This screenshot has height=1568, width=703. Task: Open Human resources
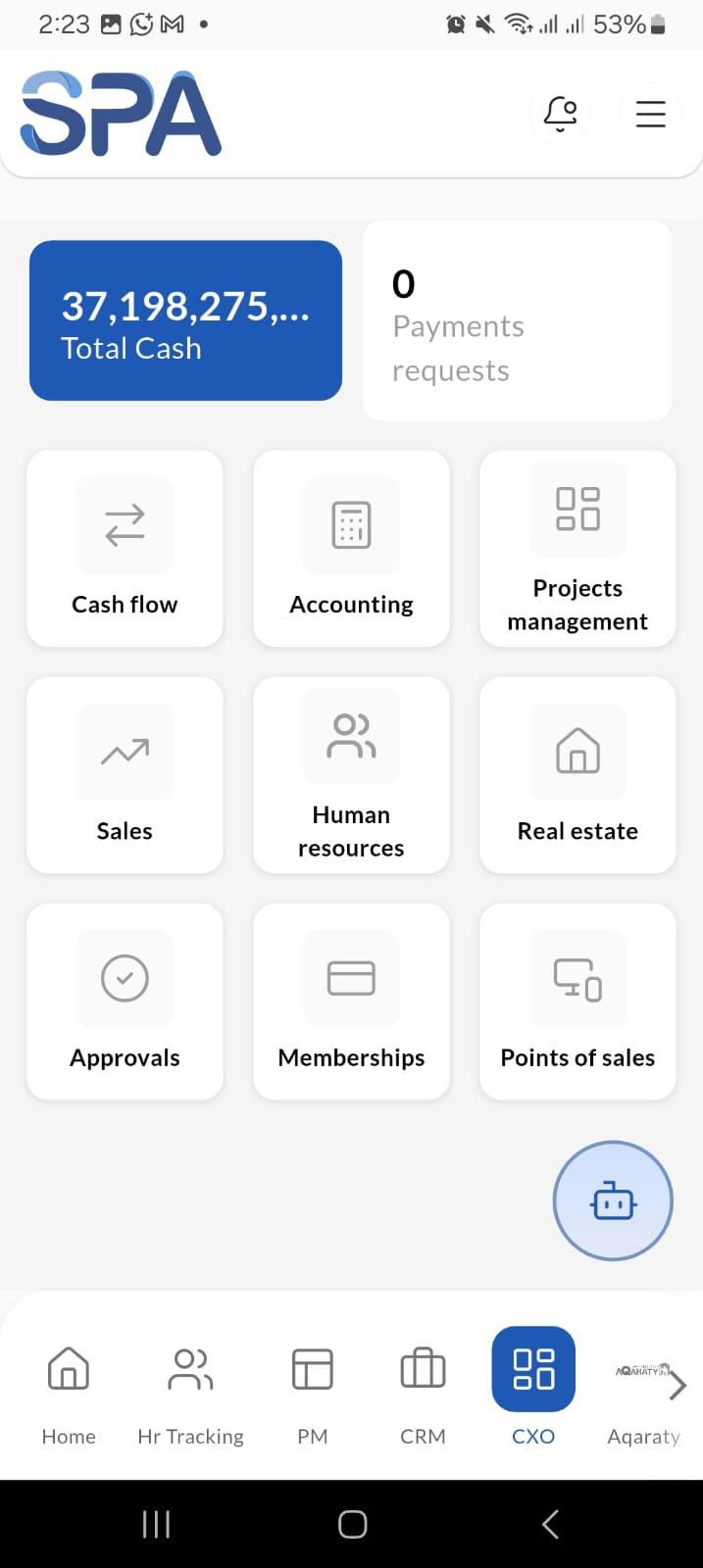[351, 775]
